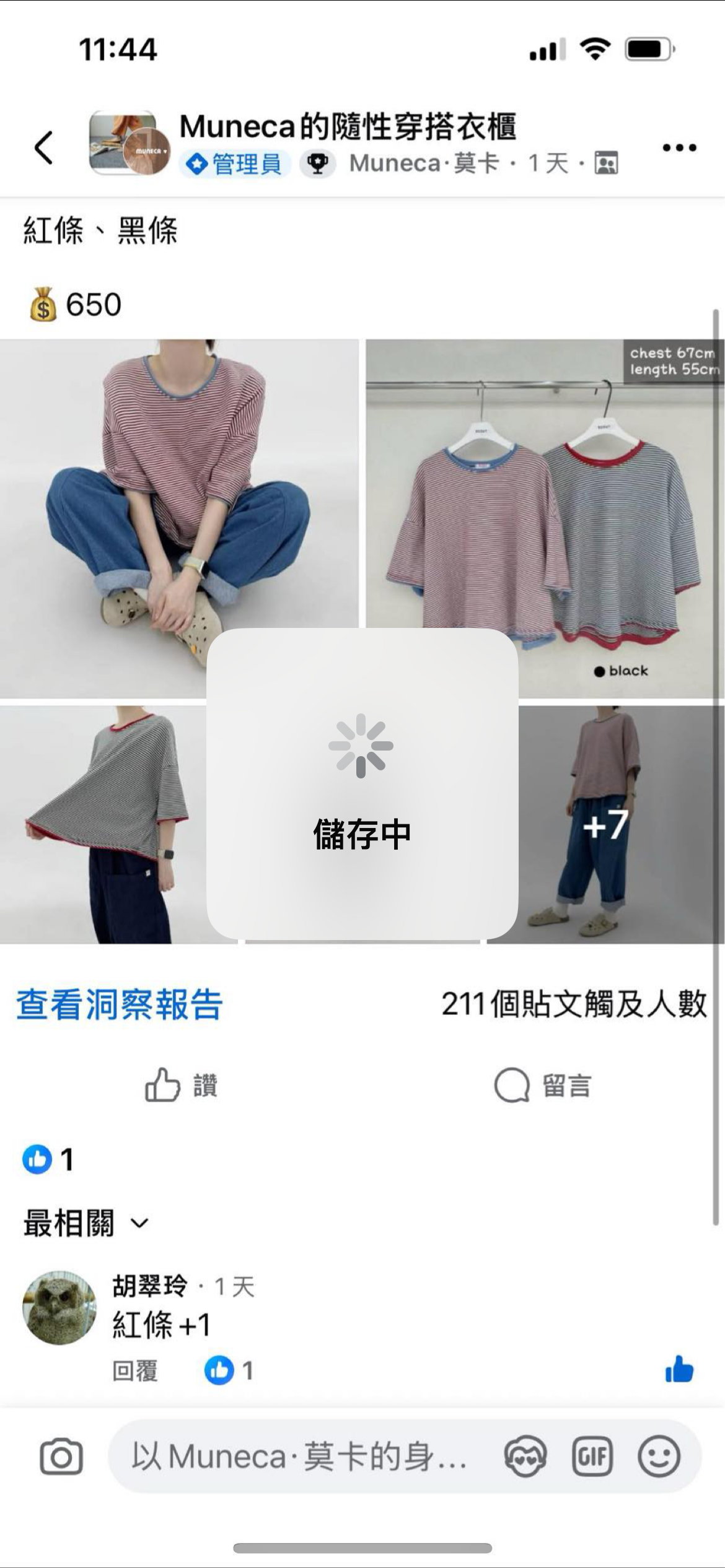Image resolution: width=725 pixels, height=1568 pixels.
Task: Click the blue like reaction count icon
Action: (35, 1161)
